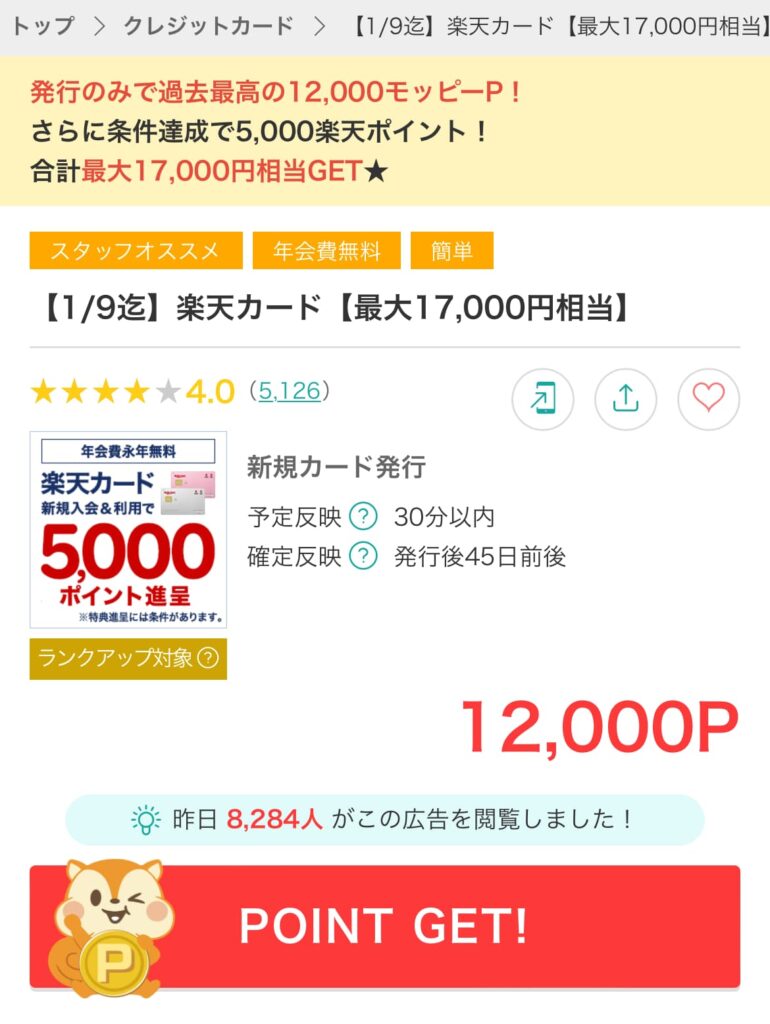Click the 最大17,000円相当GET campaign banner
The image size is (770, 1024).
pos(385,133)
